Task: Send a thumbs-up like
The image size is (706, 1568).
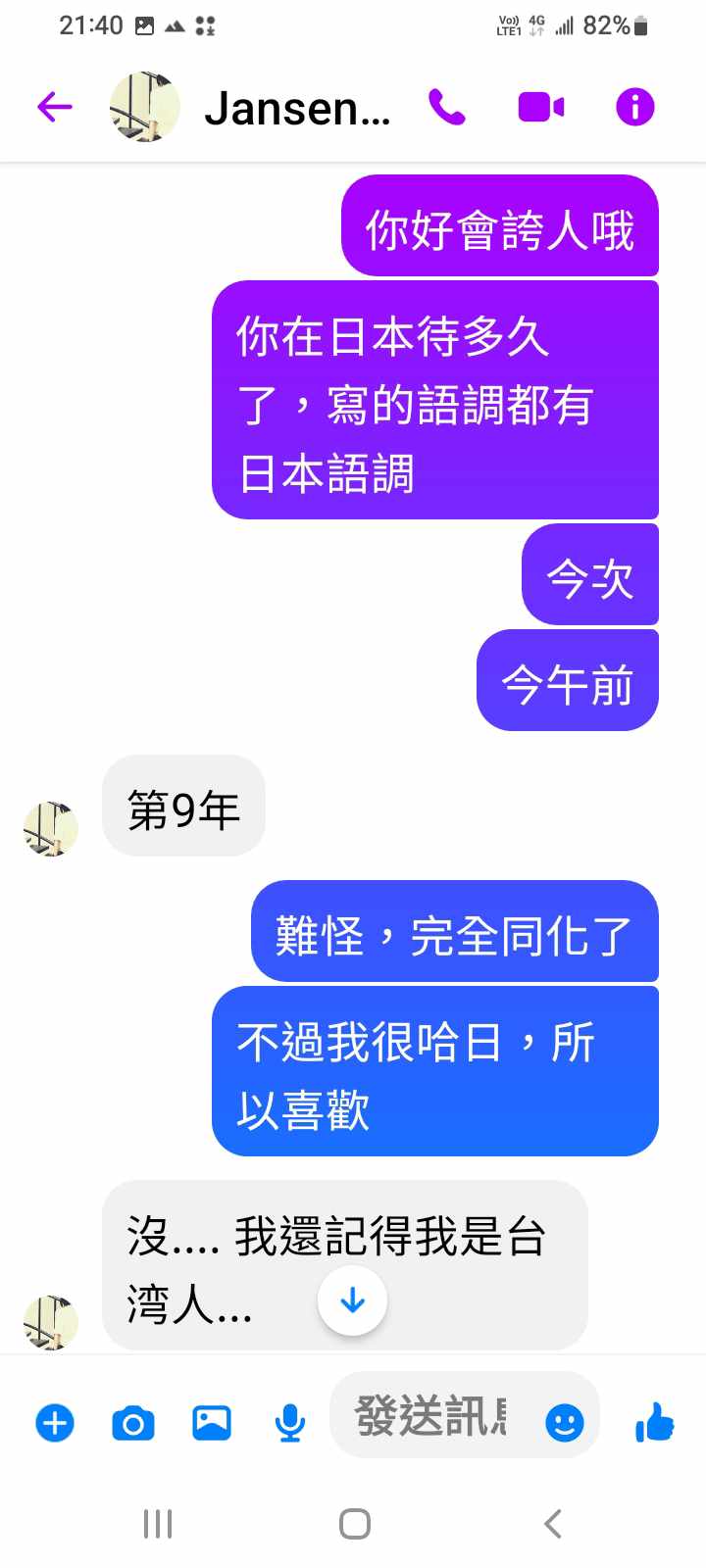Action: 654,1422
